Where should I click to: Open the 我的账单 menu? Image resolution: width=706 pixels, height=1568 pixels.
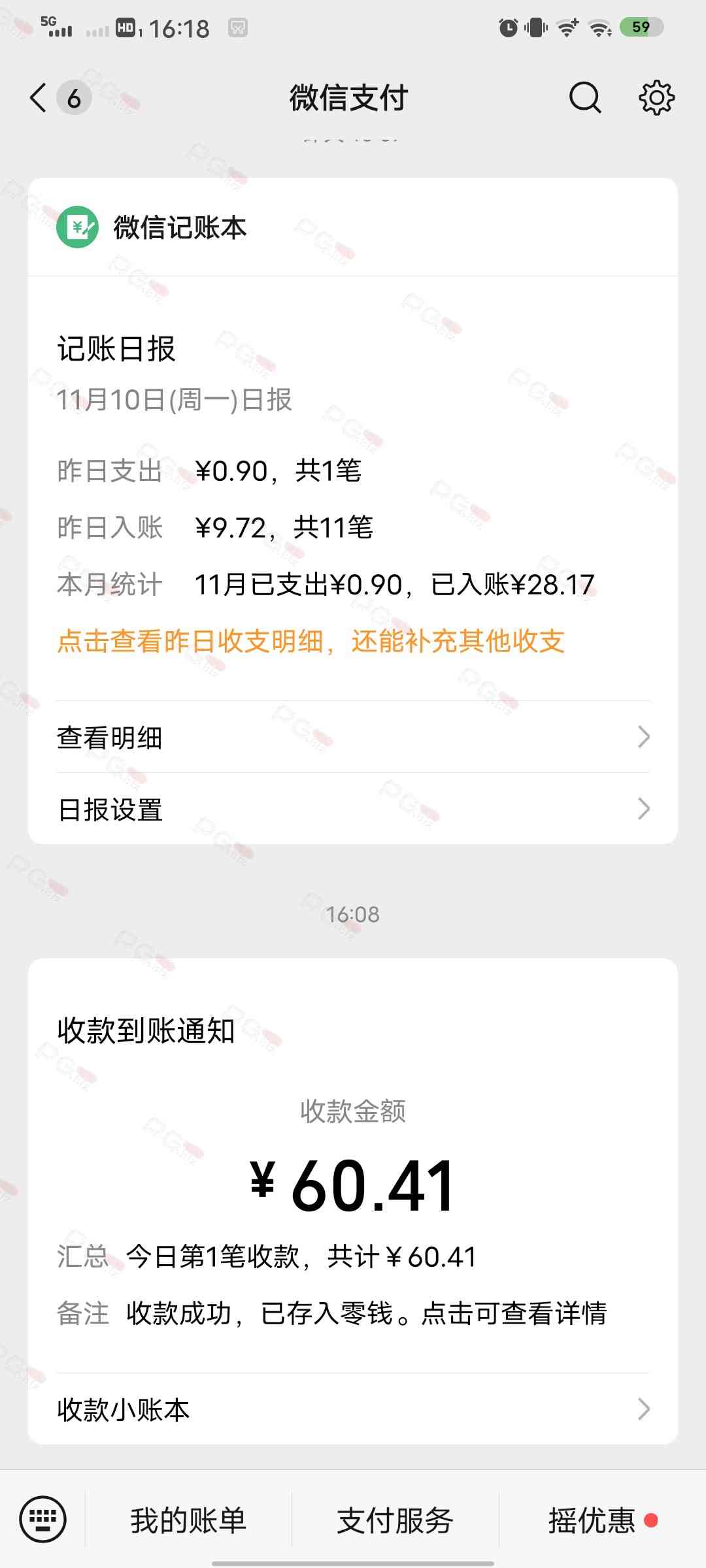[x=188, y=1520]
